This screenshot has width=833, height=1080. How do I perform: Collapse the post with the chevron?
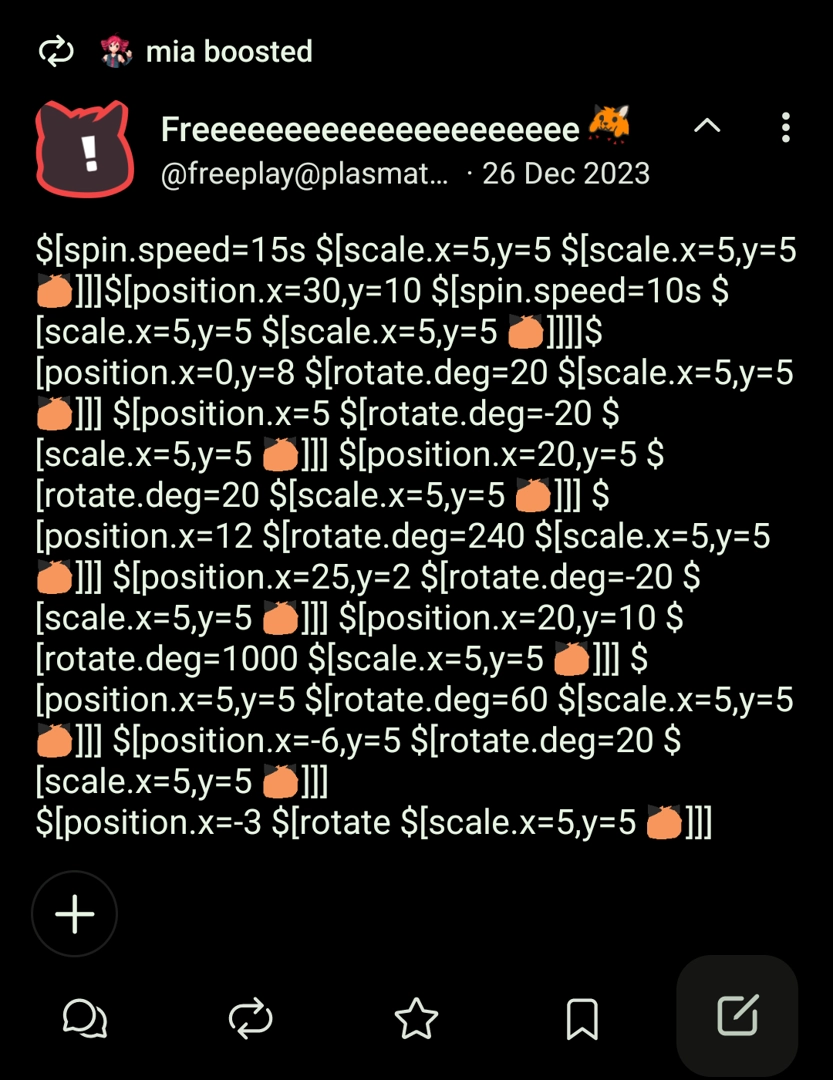[x=707, y=127]
